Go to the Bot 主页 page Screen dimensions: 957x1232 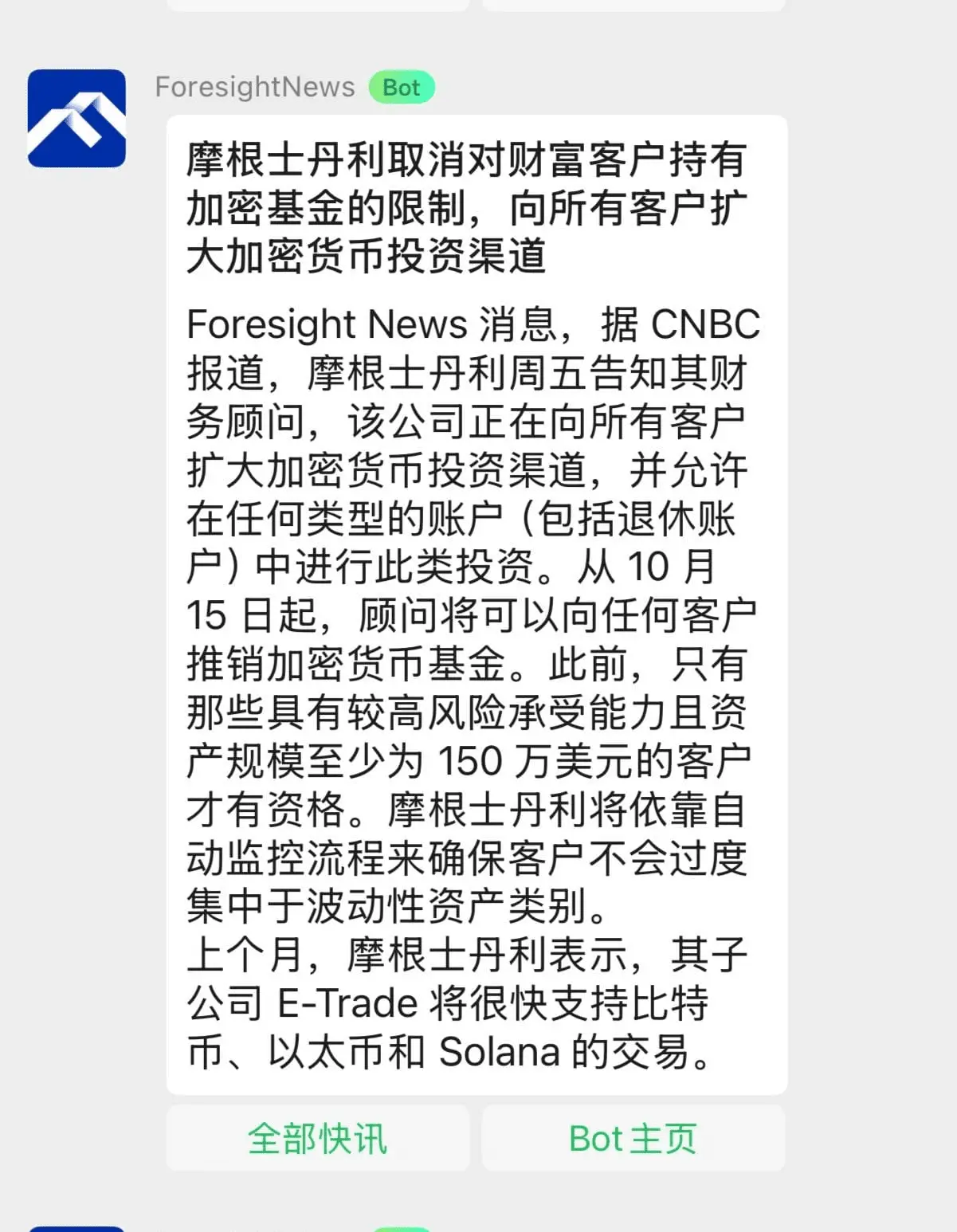[x=633, y=1138]
